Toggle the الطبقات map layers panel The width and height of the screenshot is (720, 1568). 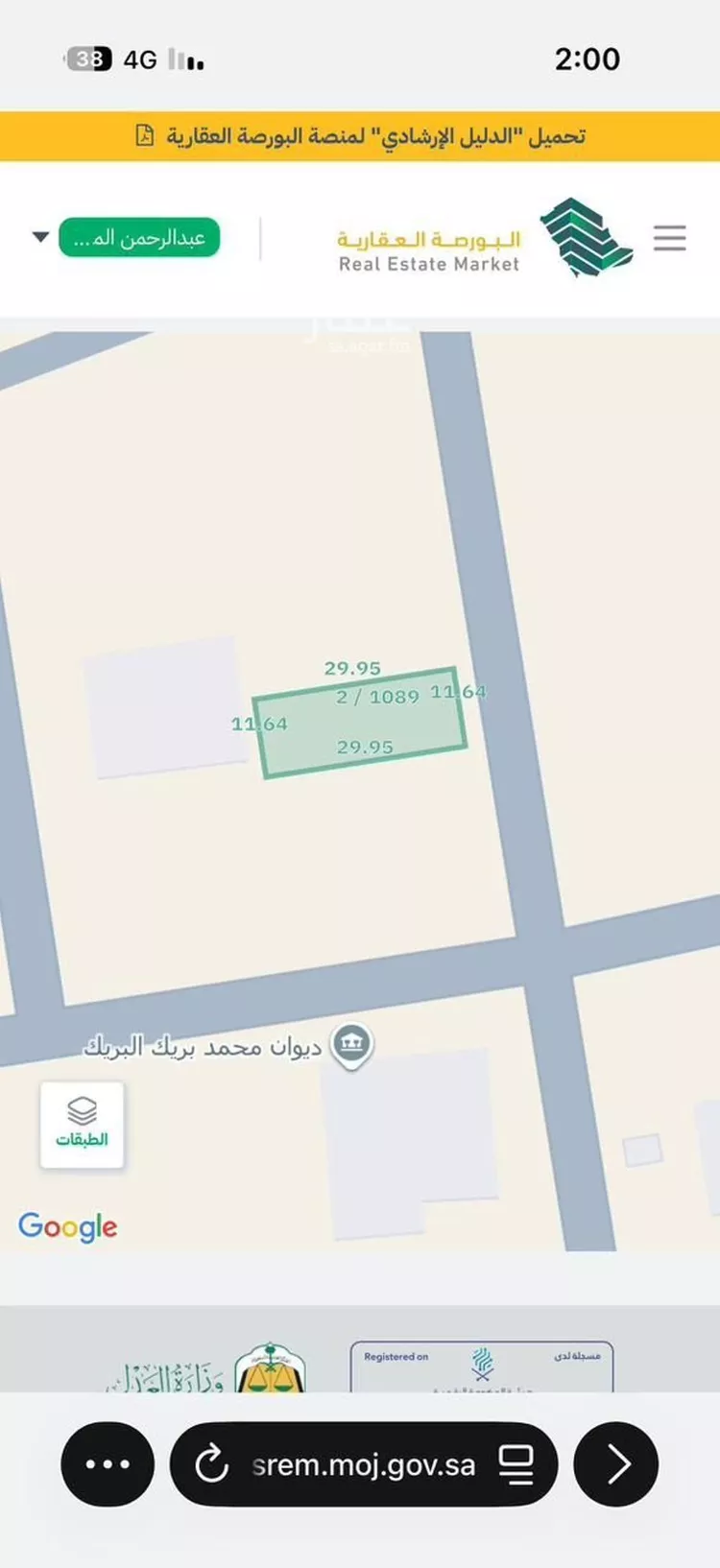[83, 1125]
